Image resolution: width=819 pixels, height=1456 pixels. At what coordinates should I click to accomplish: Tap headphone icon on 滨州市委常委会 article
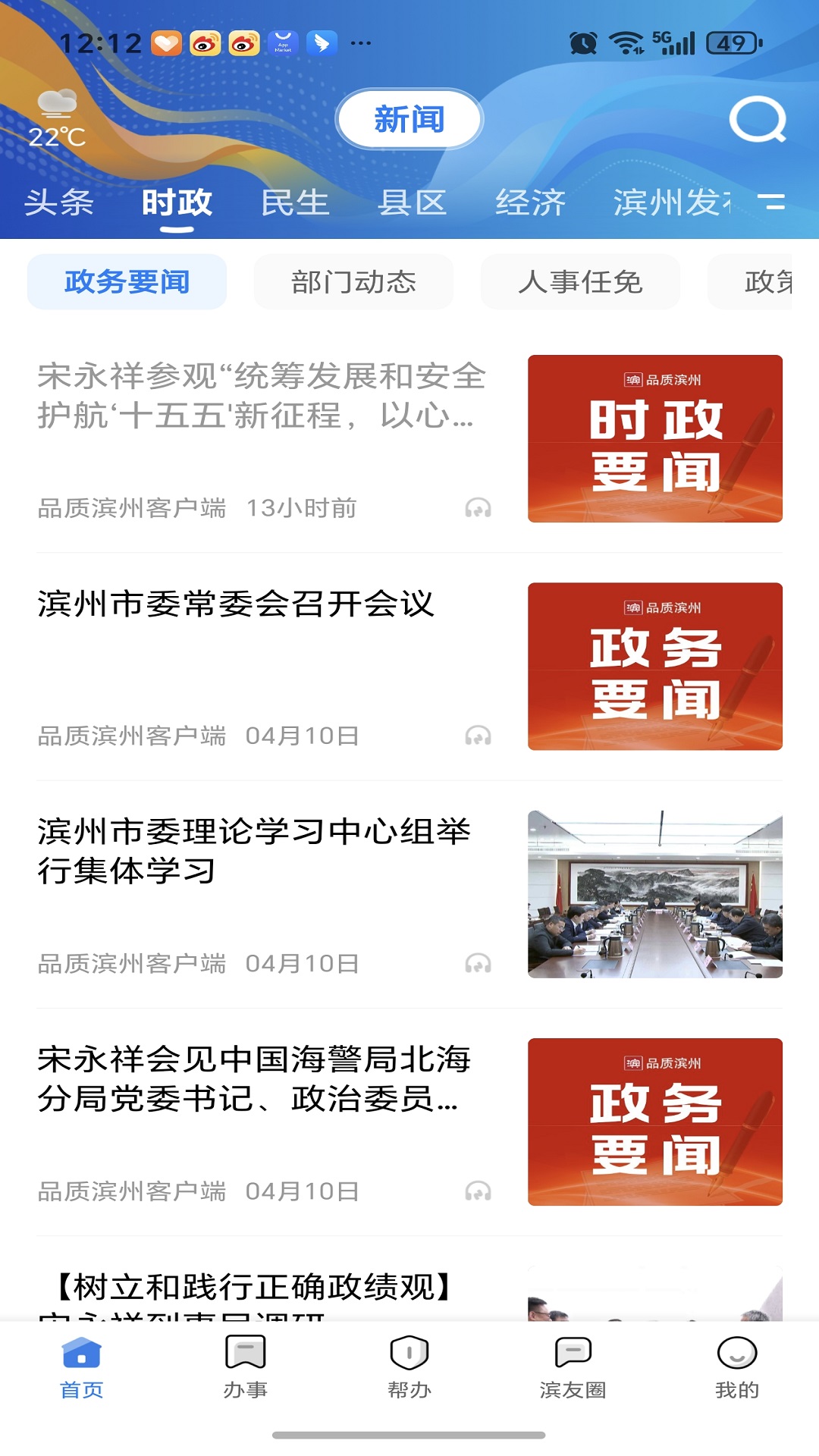tap(476, 736)
